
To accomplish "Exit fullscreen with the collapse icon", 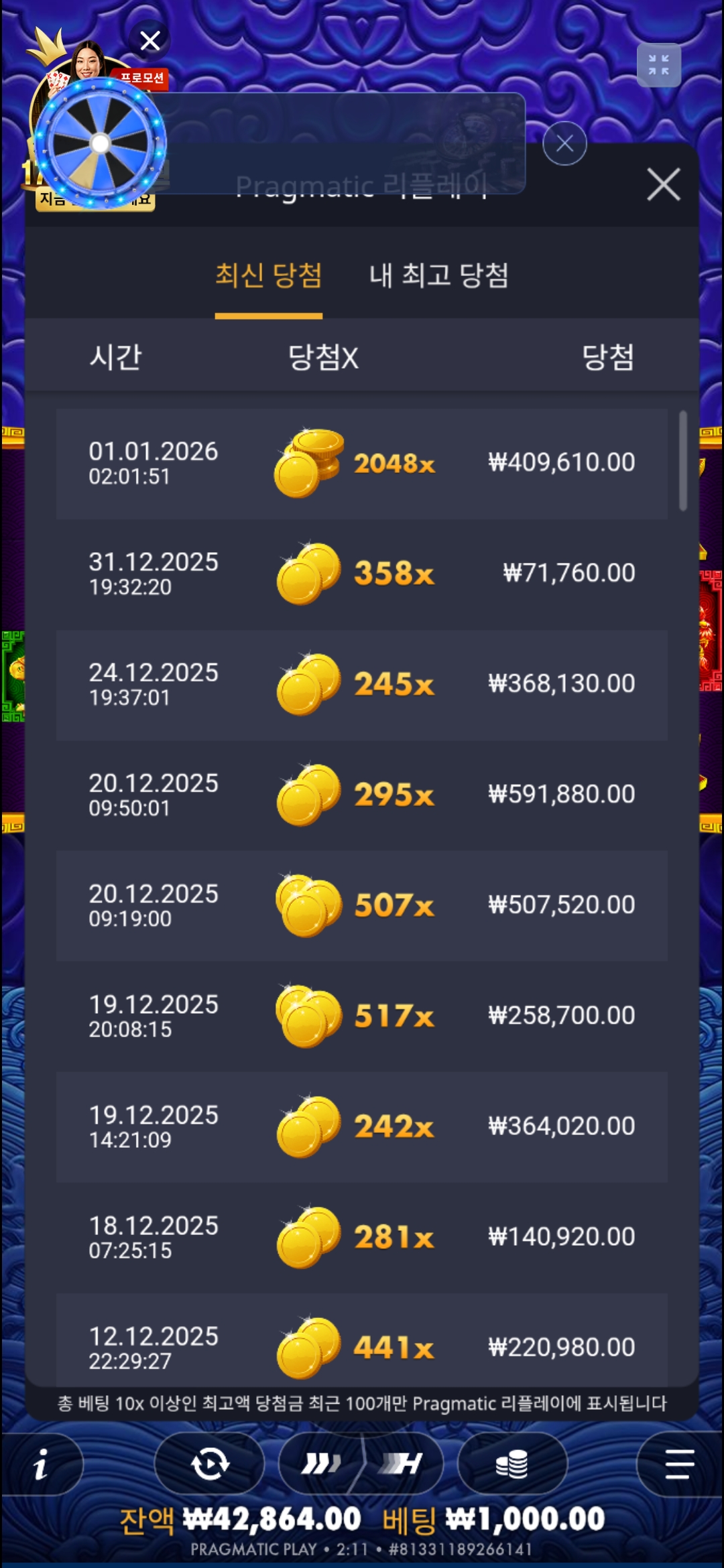I will pos(658,65).
